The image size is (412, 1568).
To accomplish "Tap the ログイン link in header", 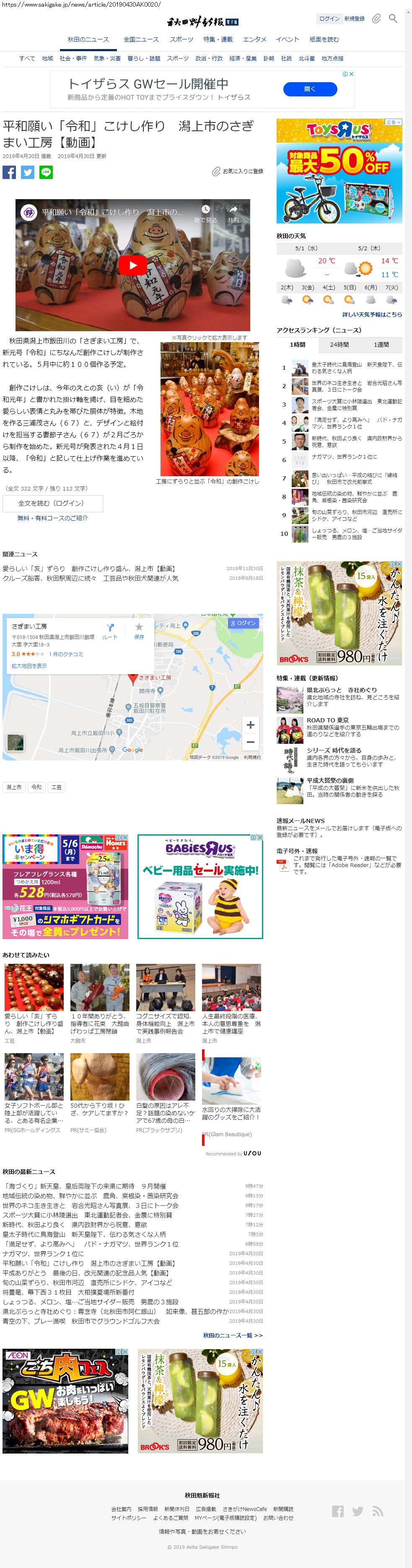I will coord(329,19).
